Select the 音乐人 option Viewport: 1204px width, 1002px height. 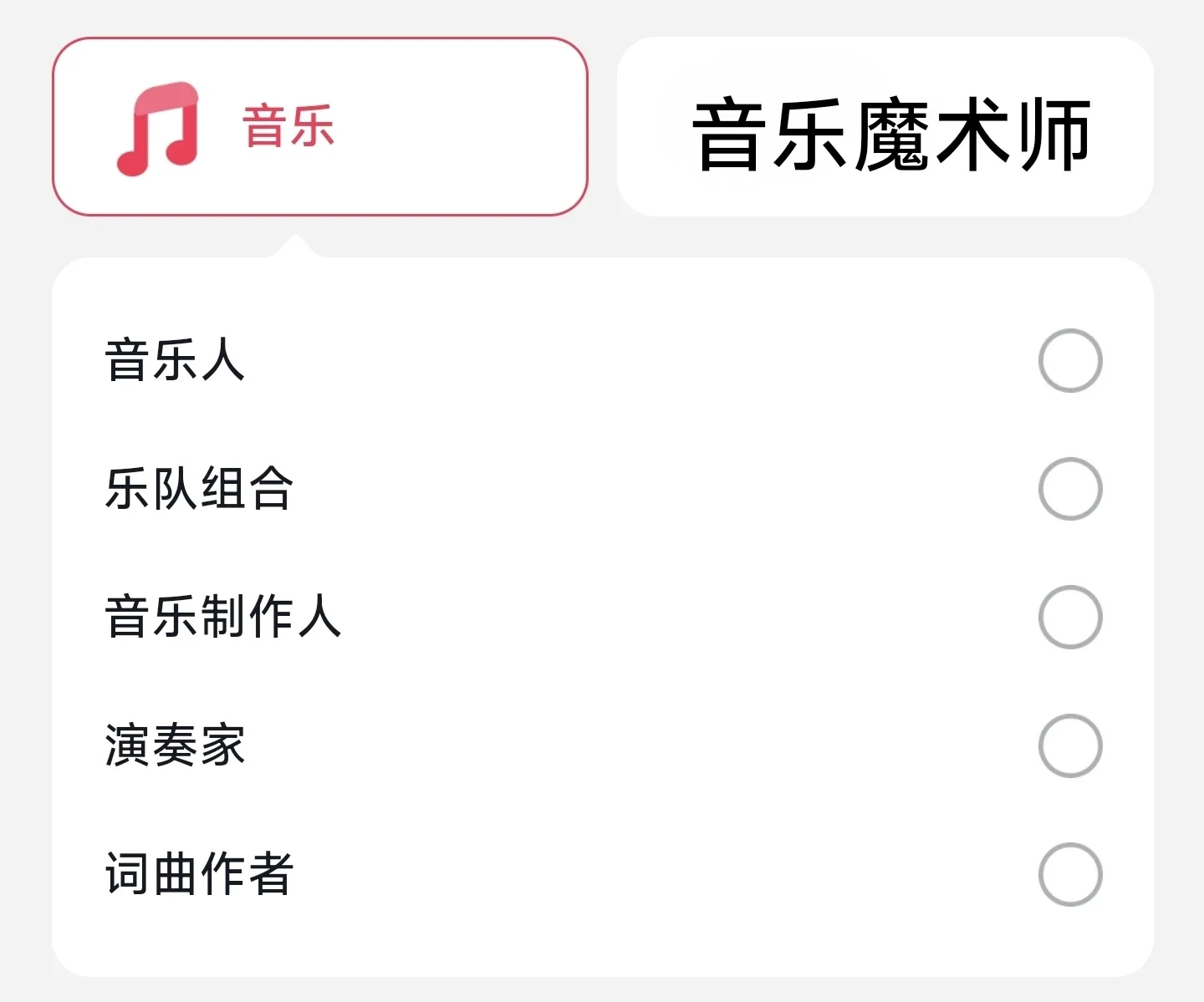tap(1069, 361)
